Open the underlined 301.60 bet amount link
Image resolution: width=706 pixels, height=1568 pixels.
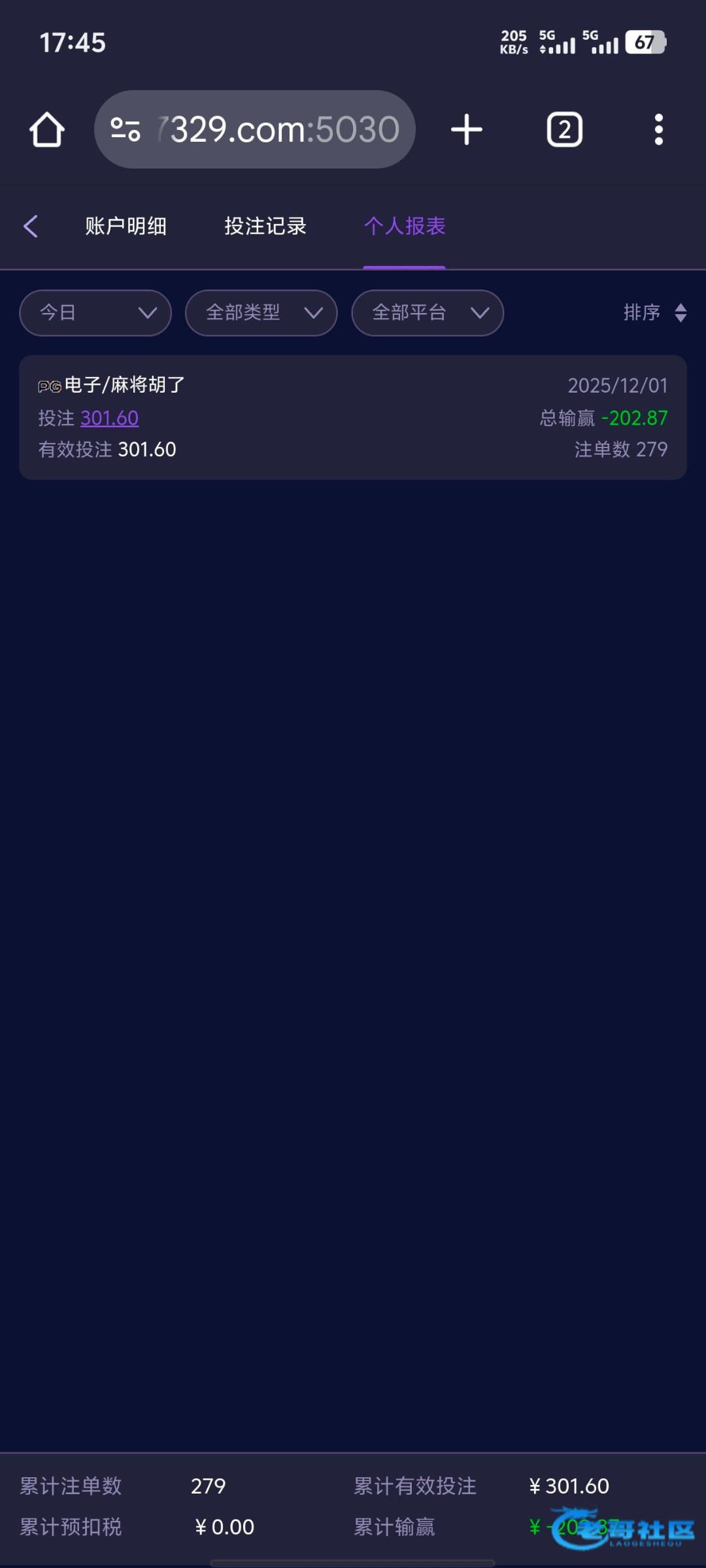point(109,418)
